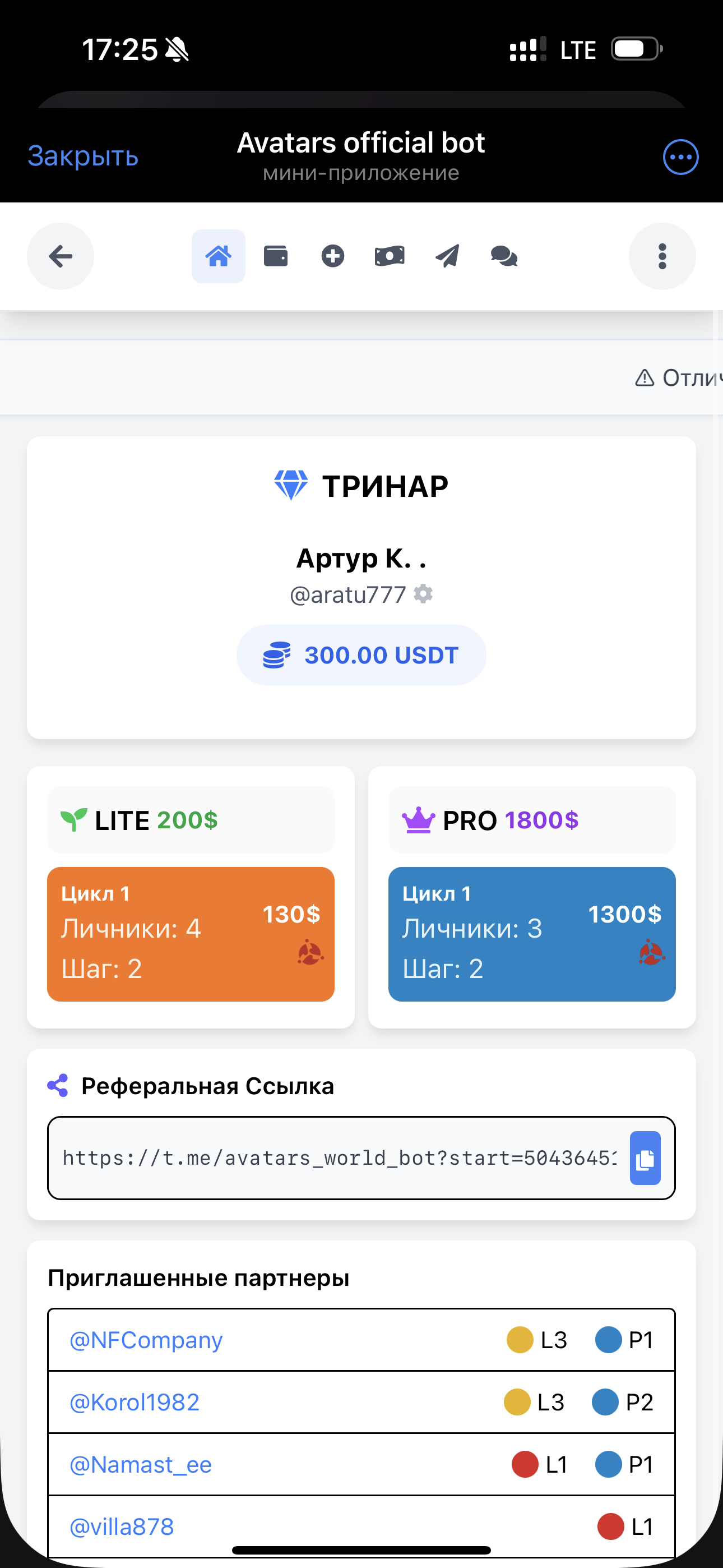Tap the 300.00 USDT balance pill

click(361, 655)
